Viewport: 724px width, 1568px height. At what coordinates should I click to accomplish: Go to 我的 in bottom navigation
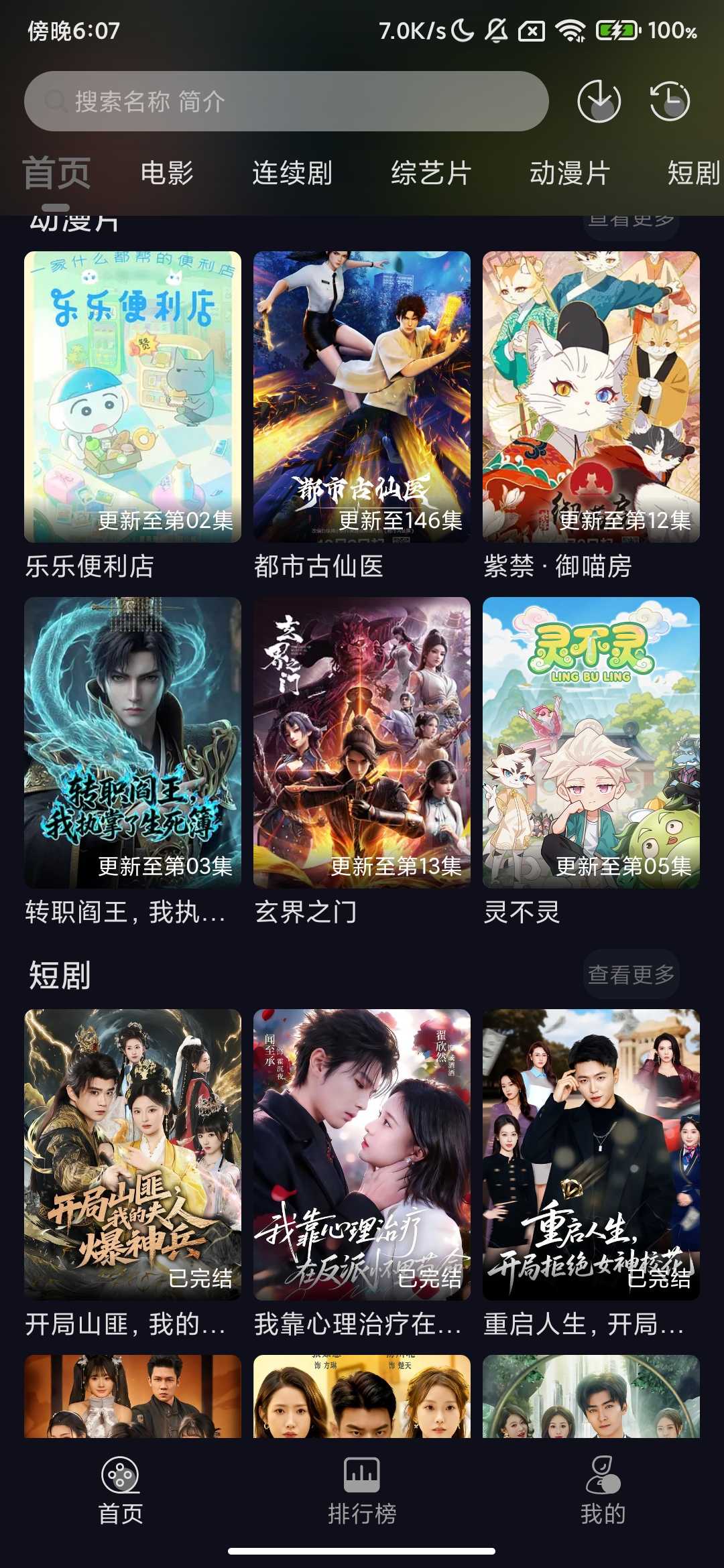coord(603,1492)
